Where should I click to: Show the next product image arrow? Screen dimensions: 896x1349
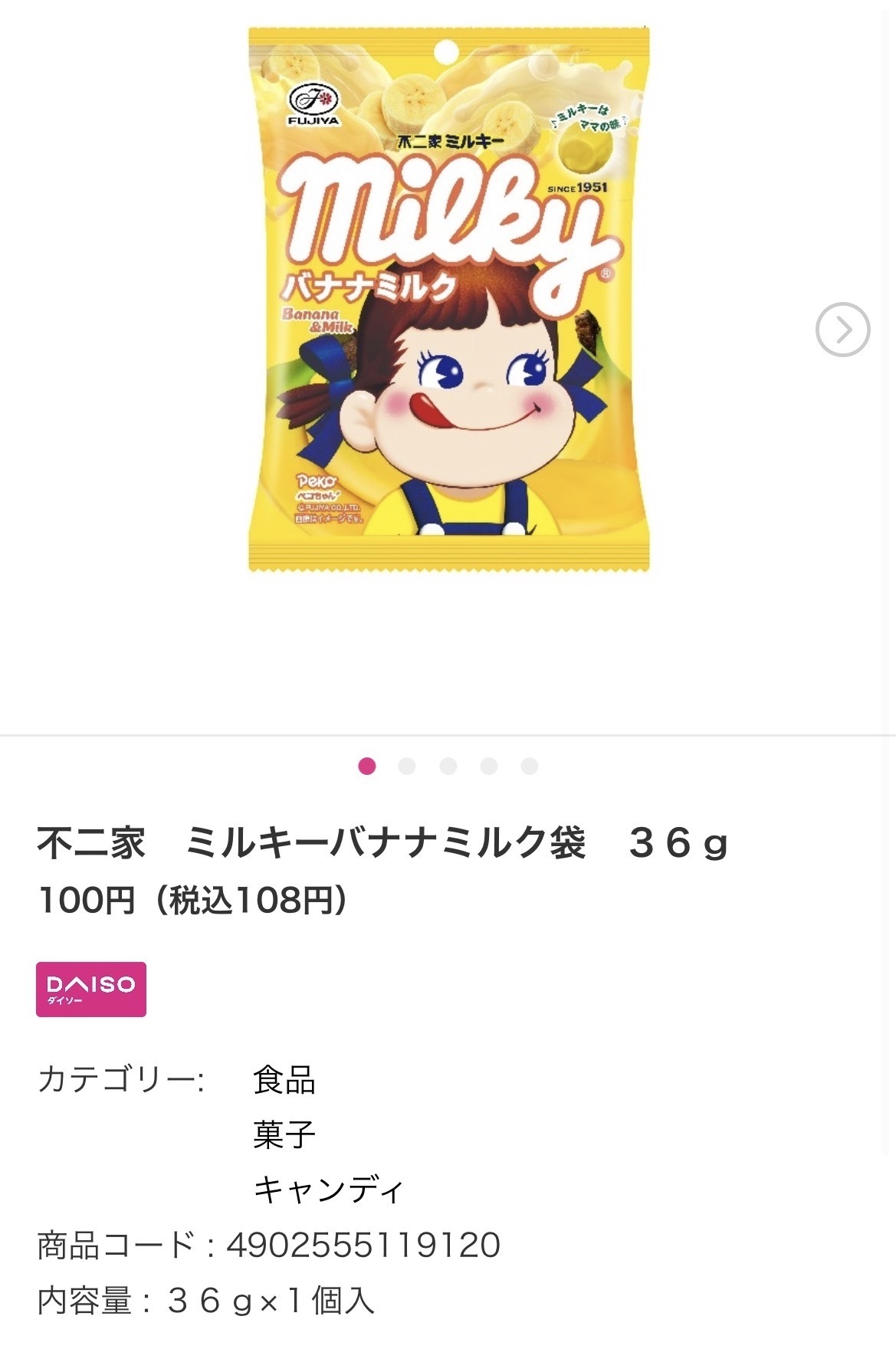point(842,330)
